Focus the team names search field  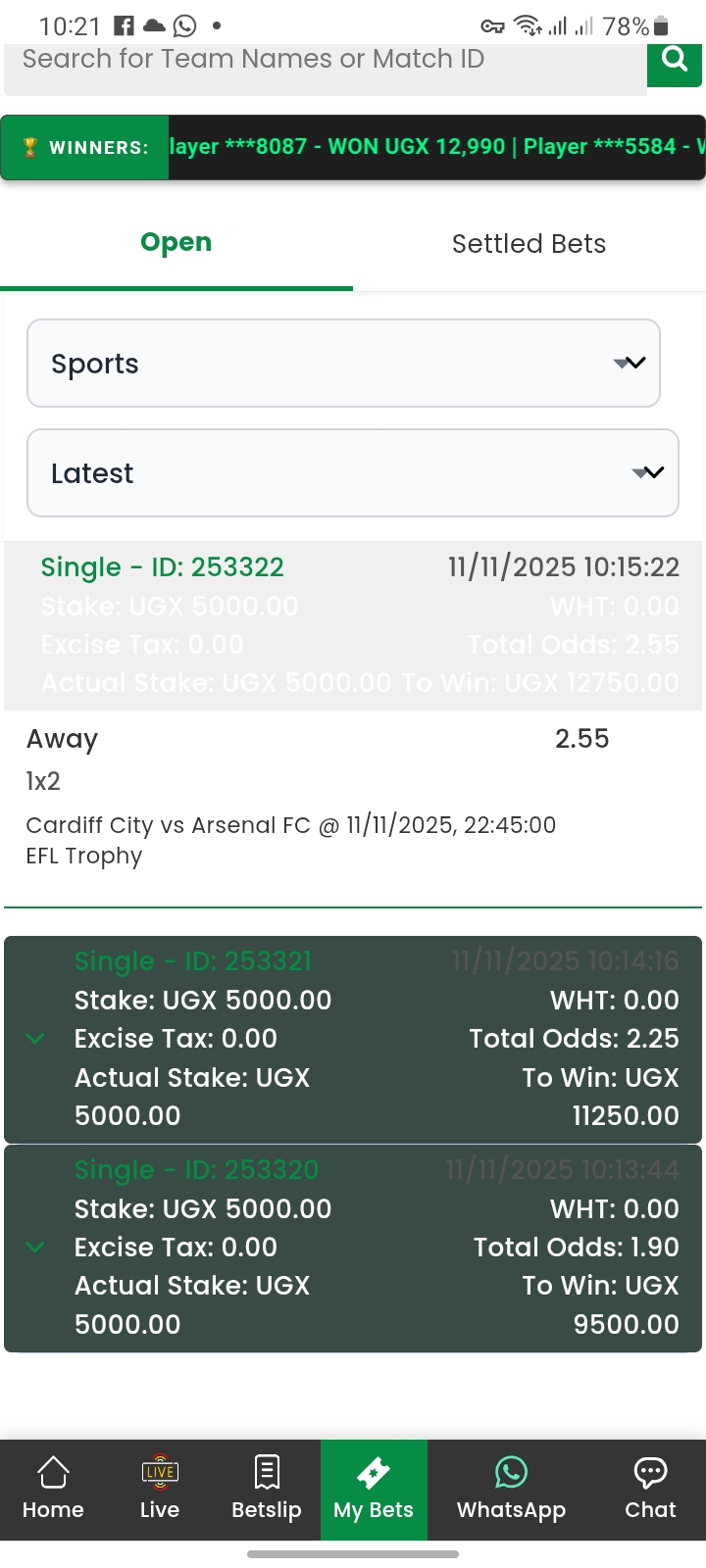pyautogui.click(x=324, y=61)
